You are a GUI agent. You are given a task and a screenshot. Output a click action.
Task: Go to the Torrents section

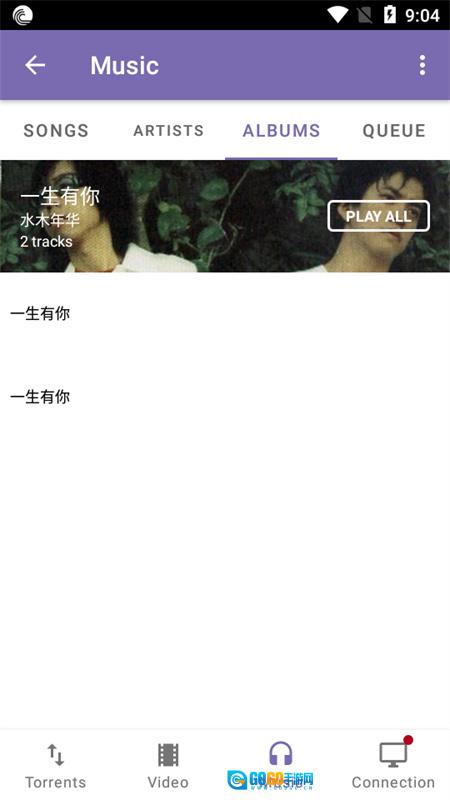(x=56, y=765)
